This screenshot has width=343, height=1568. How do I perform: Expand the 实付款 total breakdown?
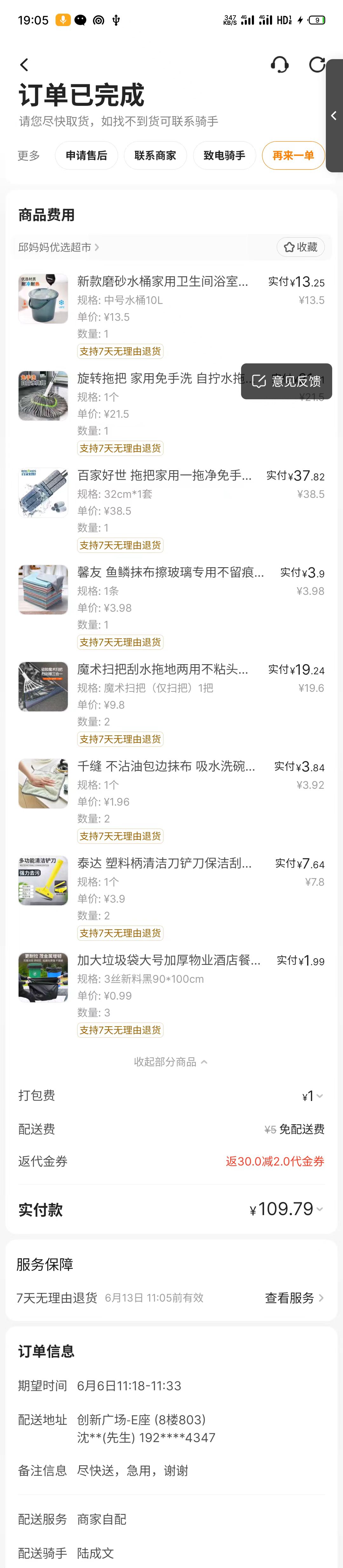pos(286,1209)
